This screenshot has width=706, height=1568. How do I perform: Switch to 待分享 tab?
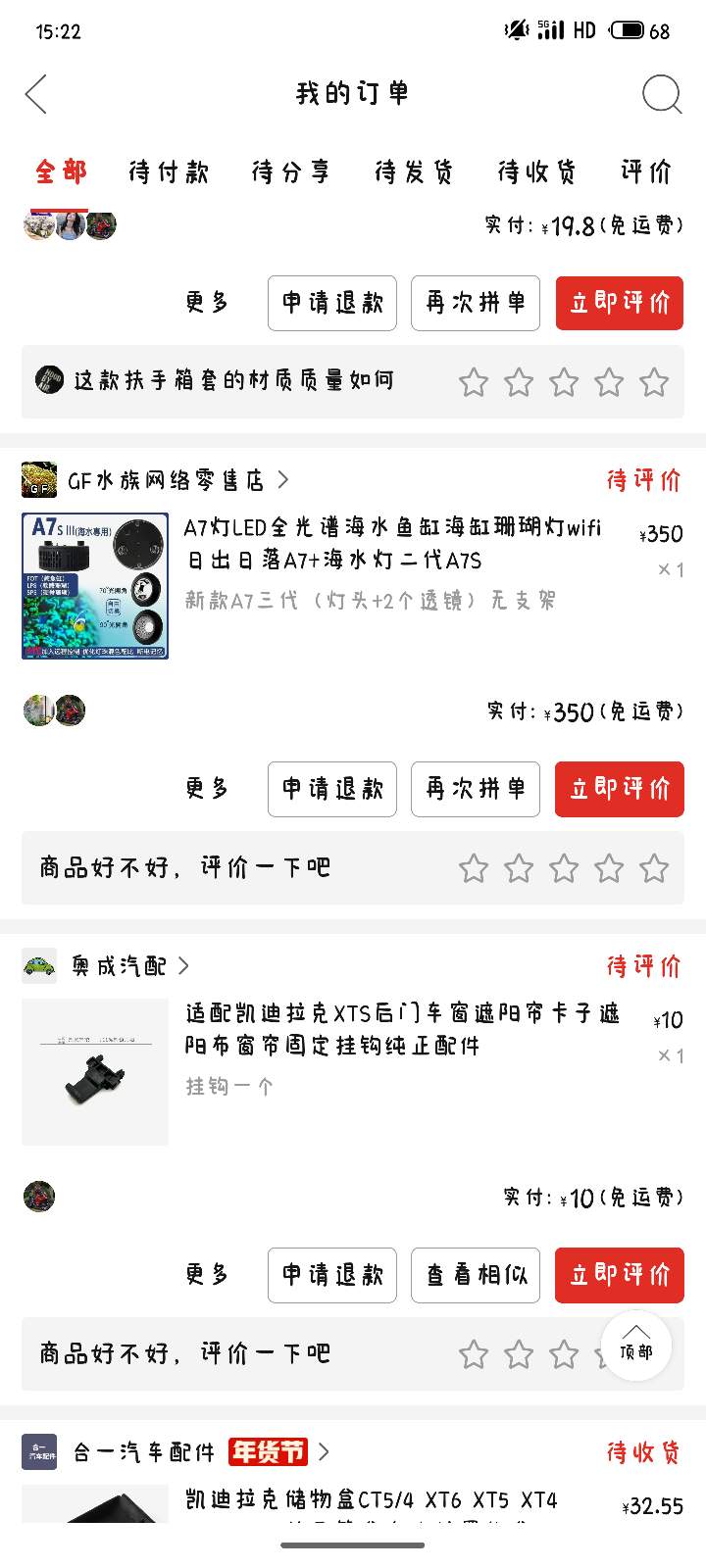(291, 172)
